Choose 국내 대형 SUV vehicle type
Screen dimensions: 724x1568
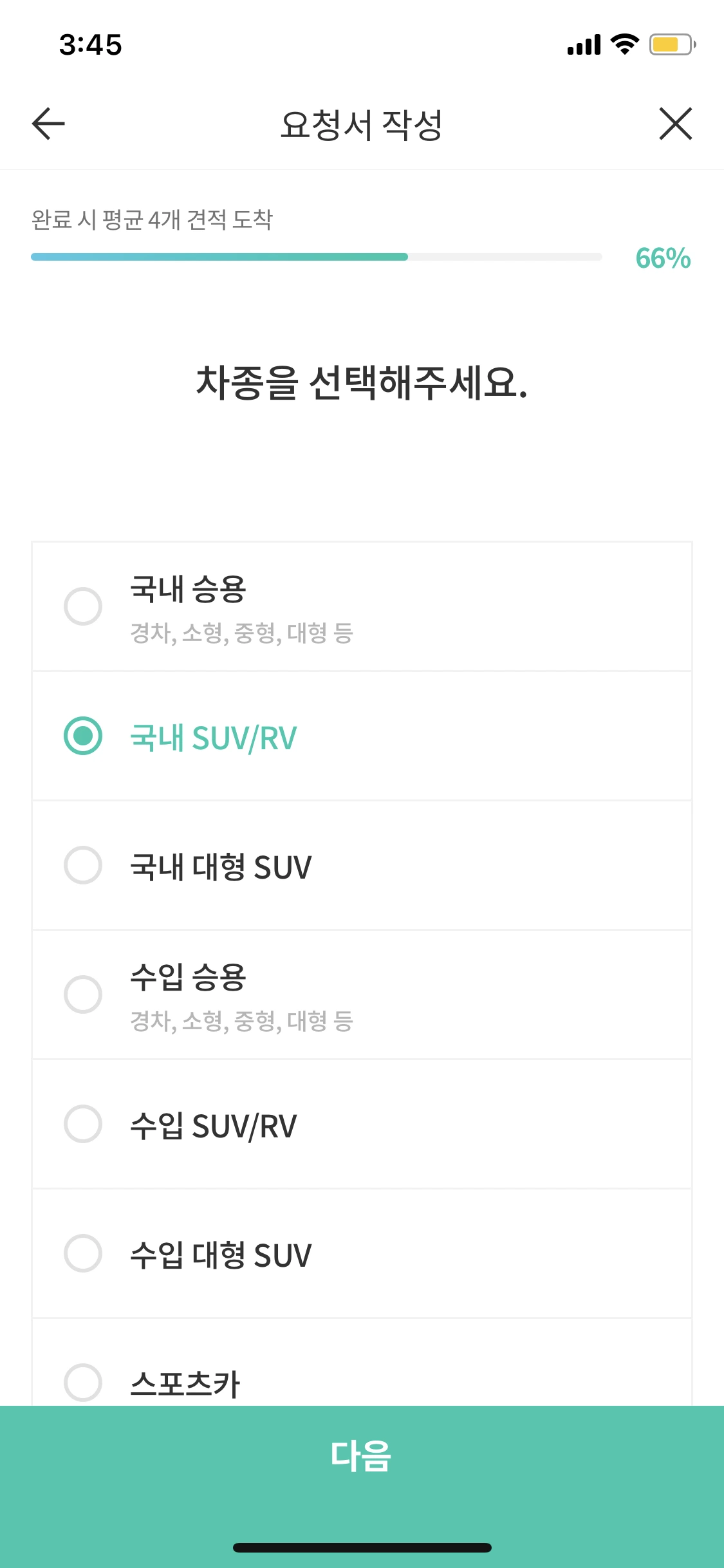point(362,866)
